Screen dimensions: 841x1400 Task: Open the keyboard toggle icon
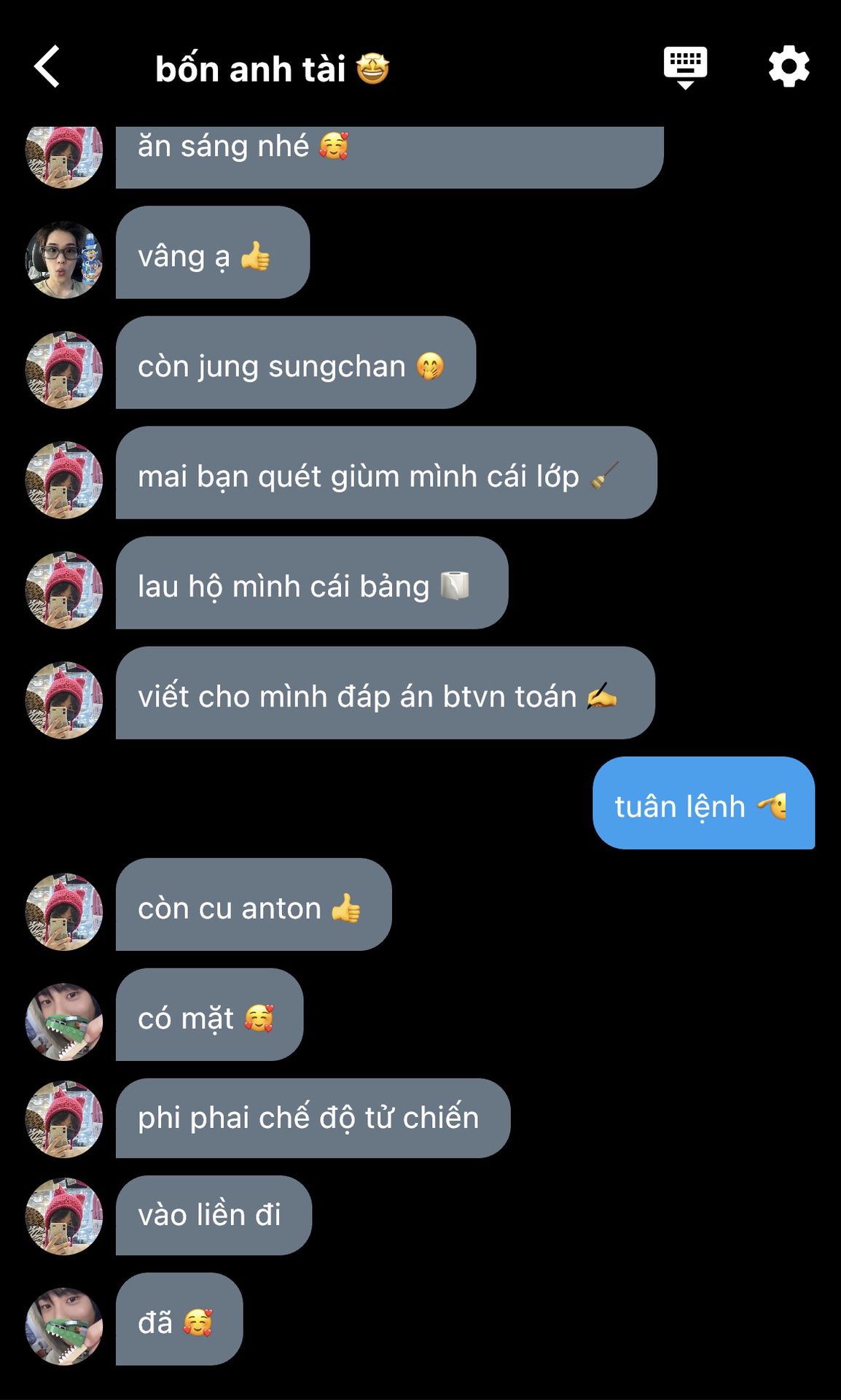685,67
